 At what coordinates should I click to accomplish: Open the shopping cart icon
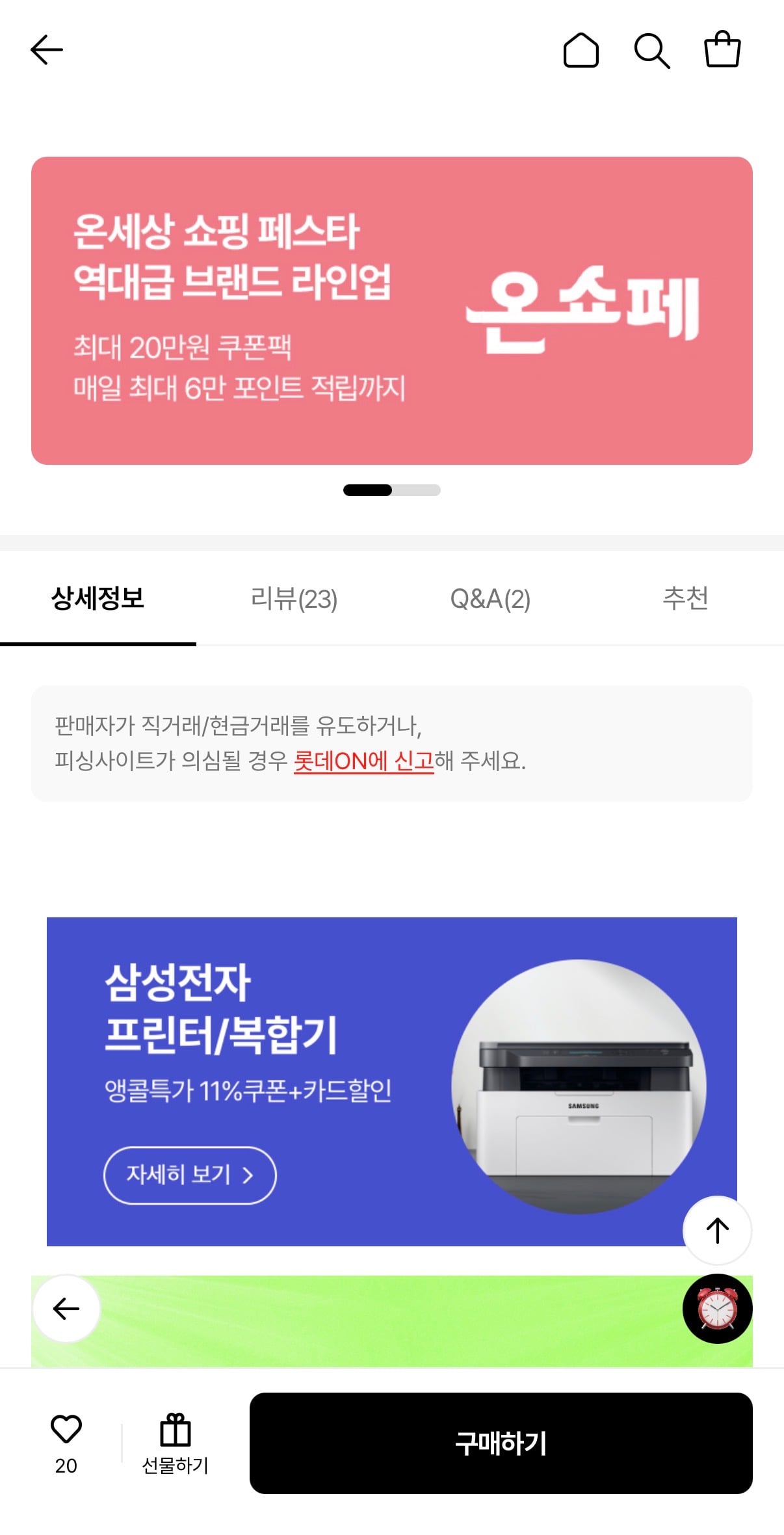pyautogui.click(x=722, y=50)
